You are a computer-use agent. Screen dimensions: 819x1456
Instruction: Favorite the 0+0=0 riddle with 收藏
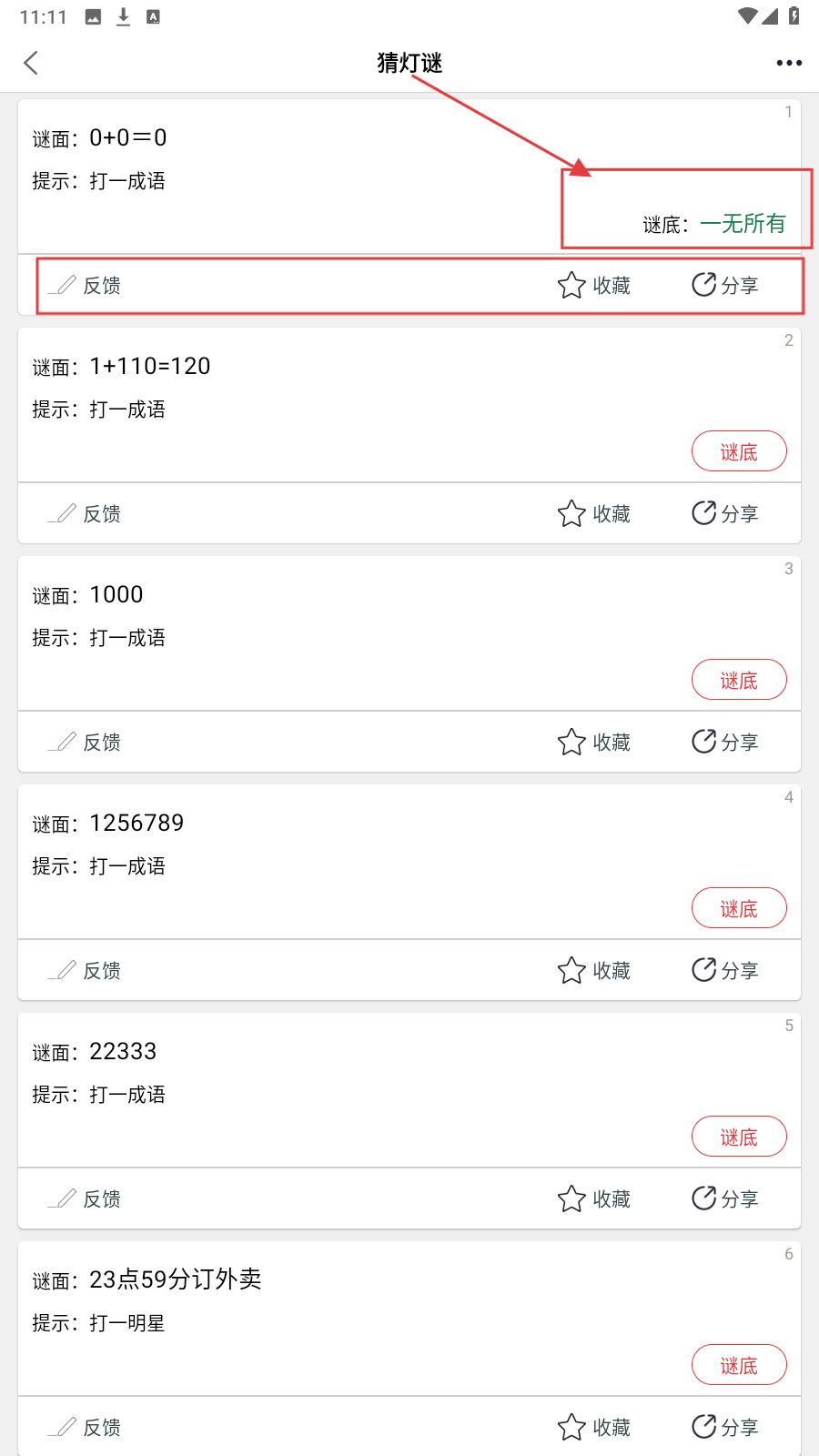[x=594, y=286]
